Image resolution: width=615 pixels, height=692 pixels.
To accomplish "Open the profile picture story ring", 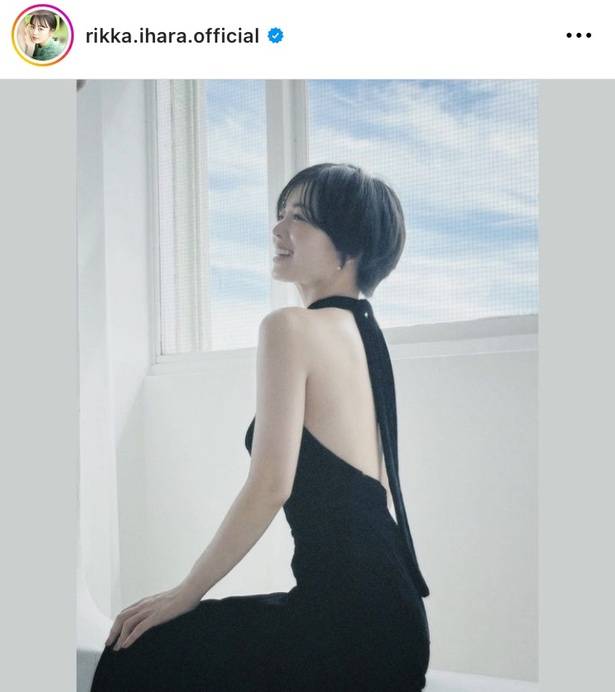I will click(x=42, y=35).
